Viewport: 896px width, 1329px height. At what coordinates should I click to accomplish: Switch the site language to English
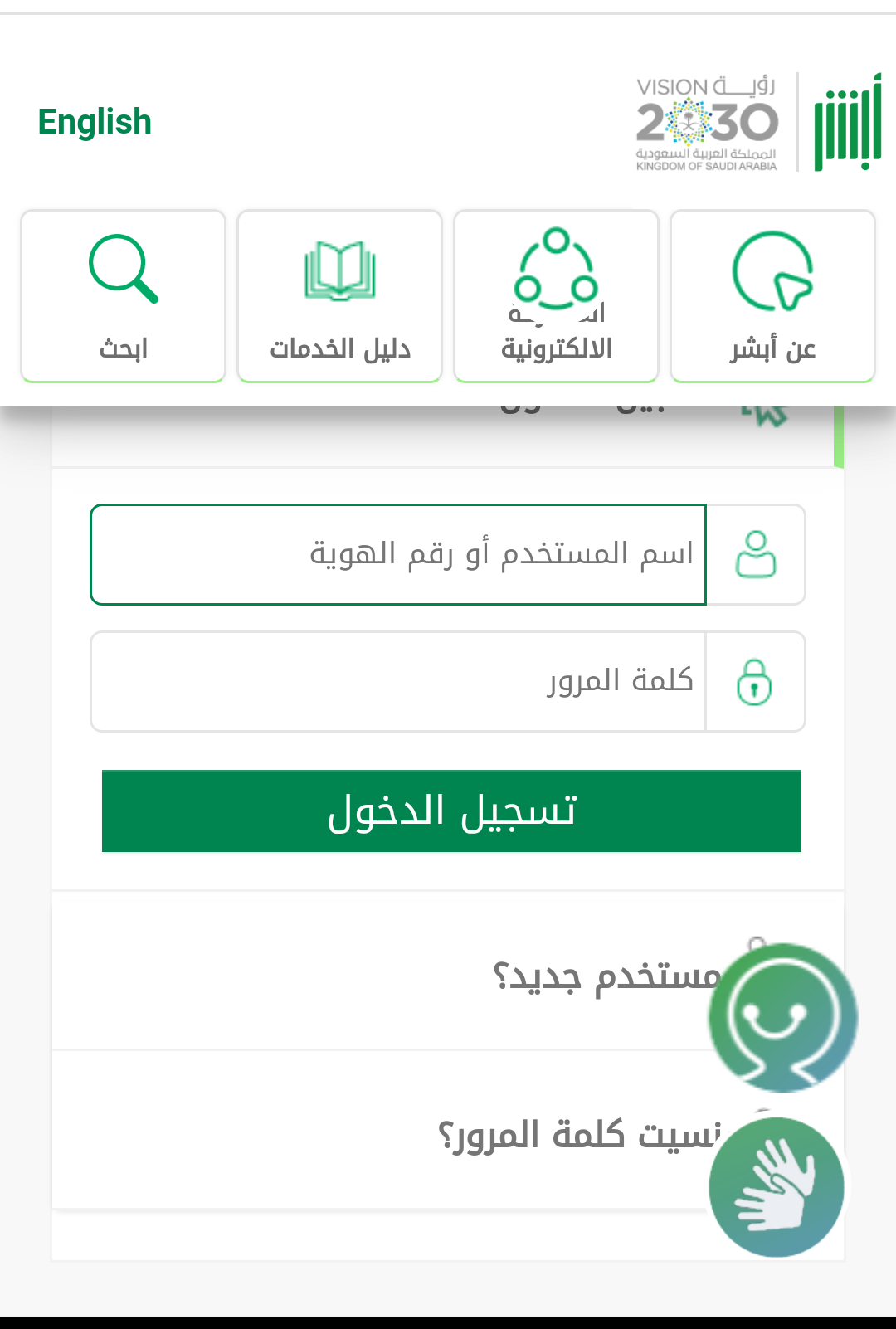95,122
